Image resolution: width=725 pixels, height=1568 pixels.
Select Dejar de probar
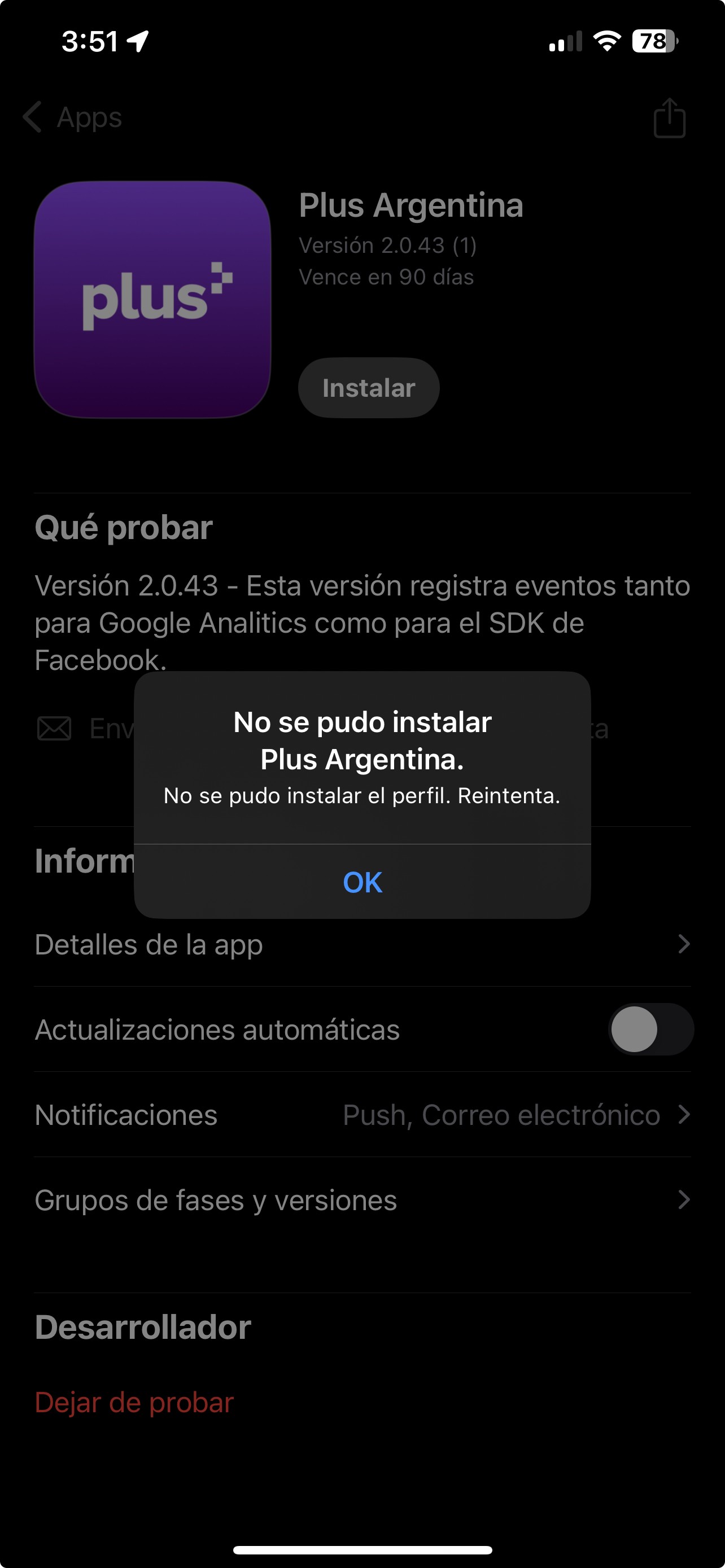point(134,1403)
